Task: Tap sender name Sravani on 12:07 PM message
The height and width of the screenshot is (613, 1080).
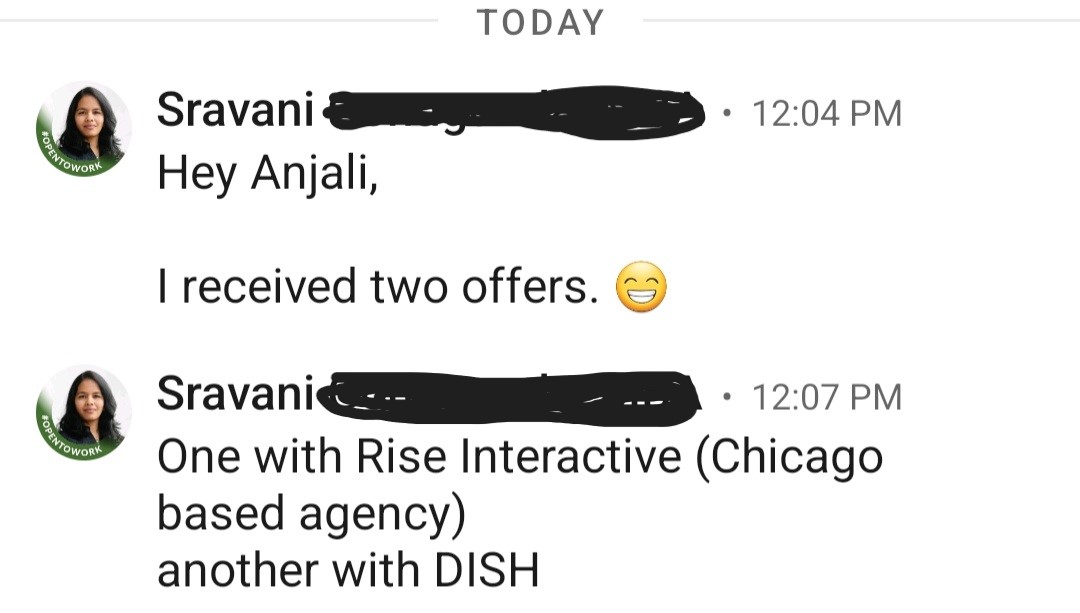Action: tap(236, 395)
